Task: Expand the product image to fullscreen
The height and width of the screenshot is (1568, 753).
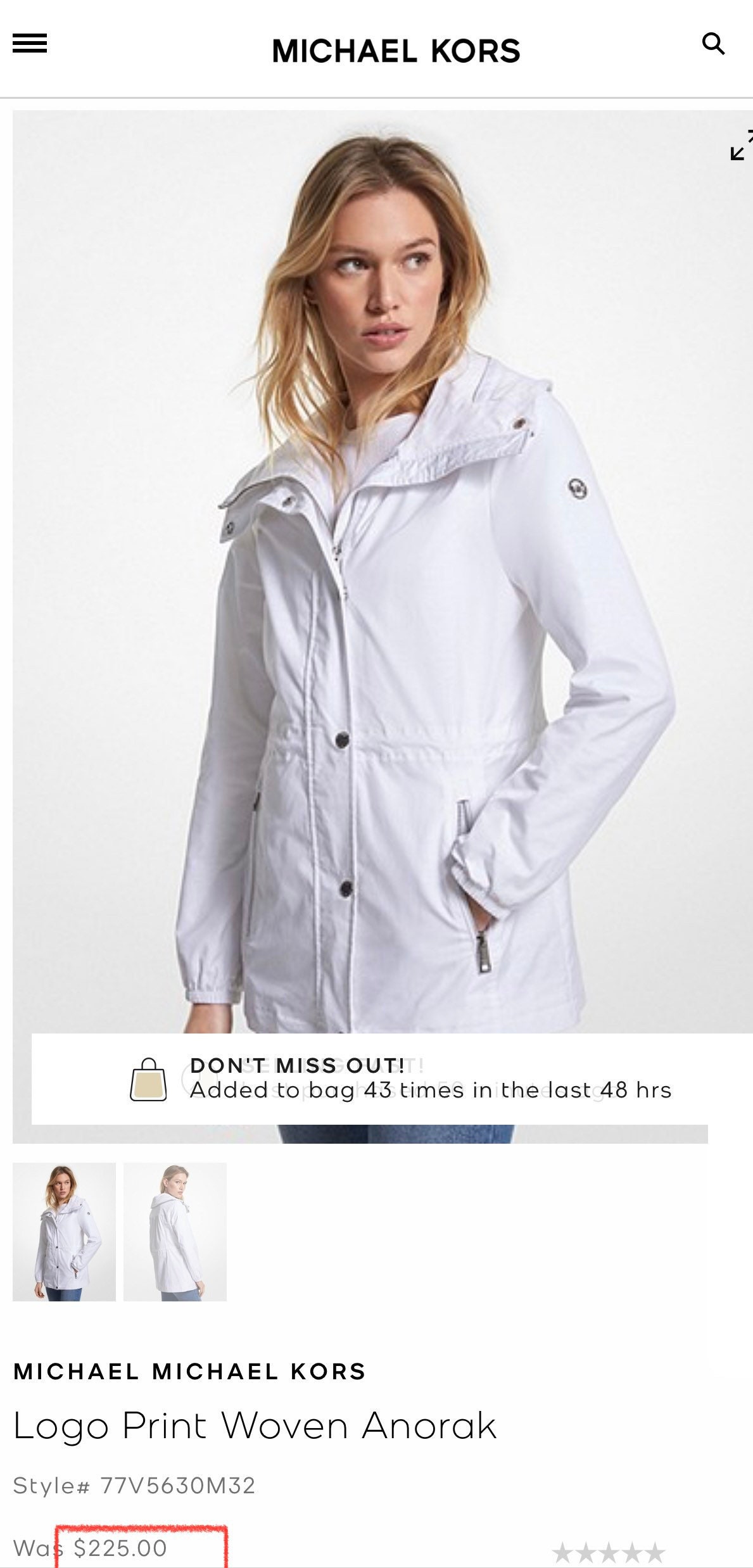Action: [x=741, y=145]
